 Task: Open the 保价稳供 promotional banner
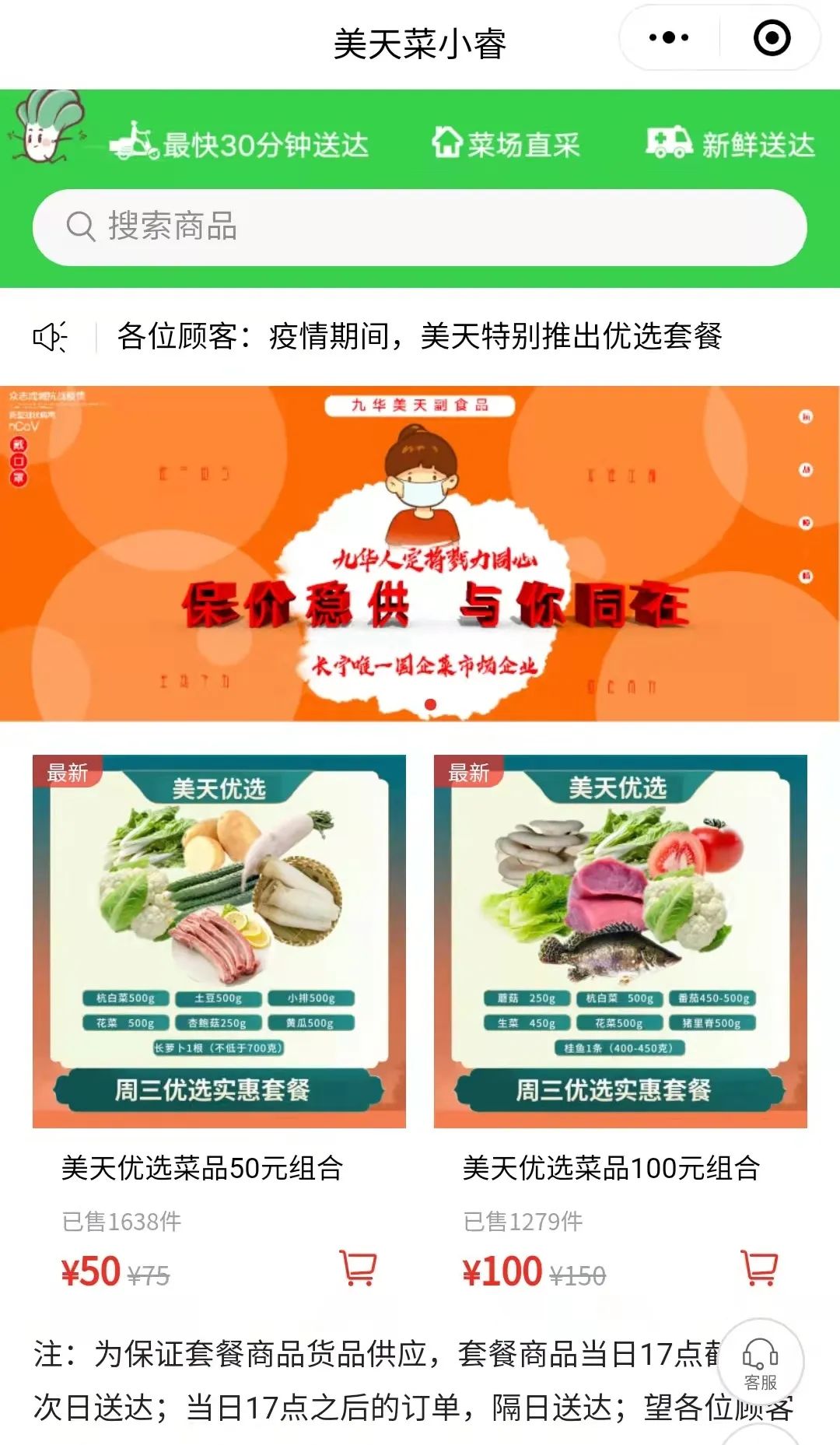point(420,553)
